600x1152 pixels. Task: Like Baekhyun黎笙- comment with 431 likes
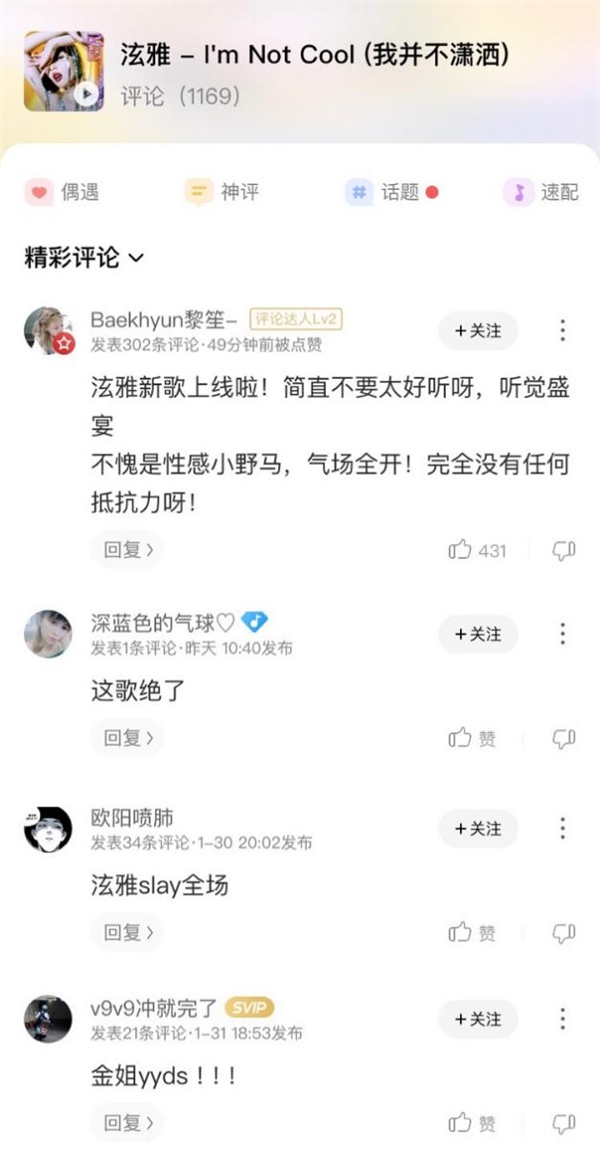coord(477,550)
